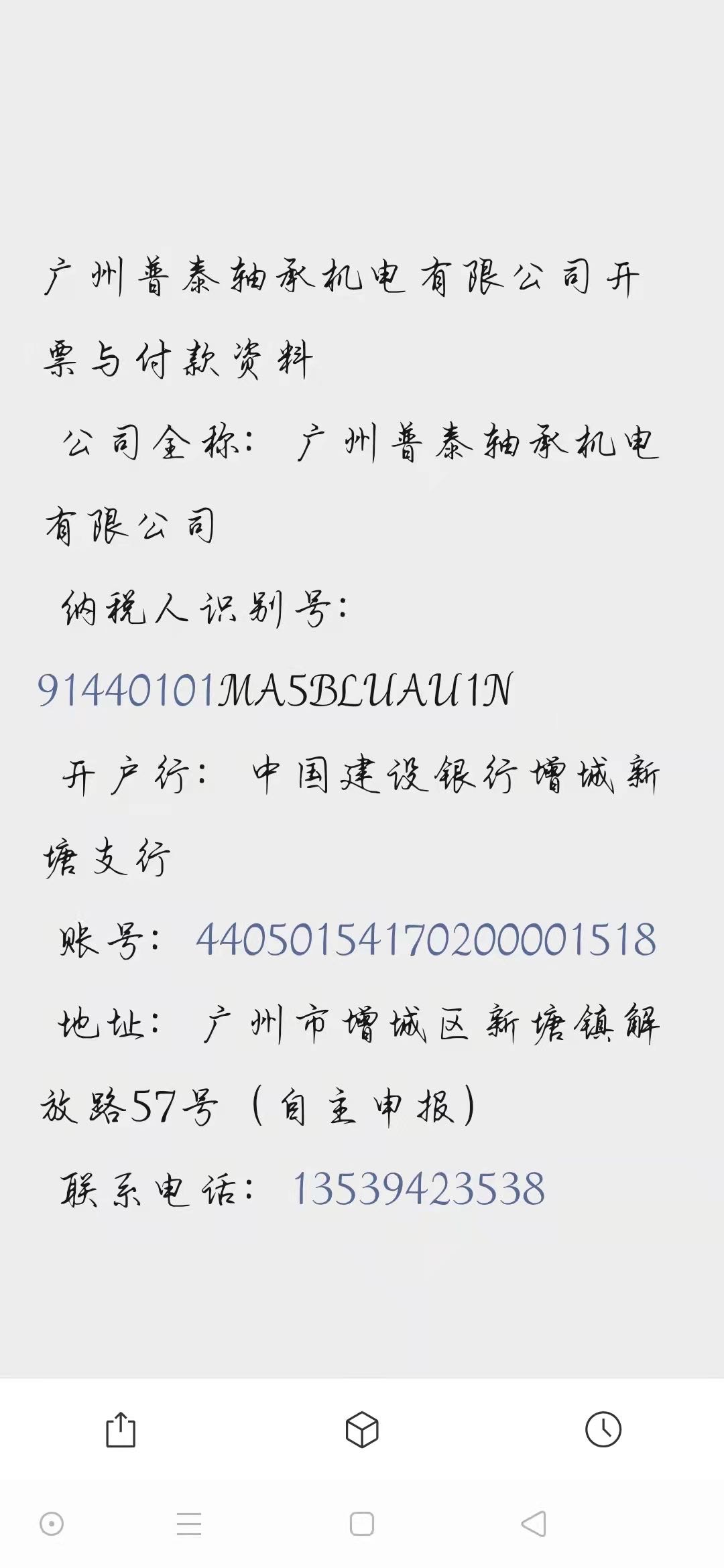This screenshot has height=1568, width=724.
Task: Tap the taxpayer ID number link
Action: (x=275, y=690)
